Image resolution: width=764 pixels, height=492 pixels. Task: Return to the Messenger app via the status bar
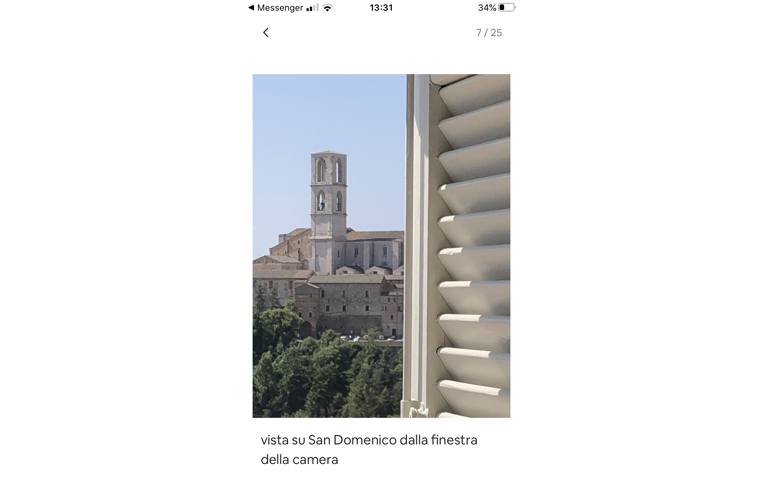coord(276,8)
